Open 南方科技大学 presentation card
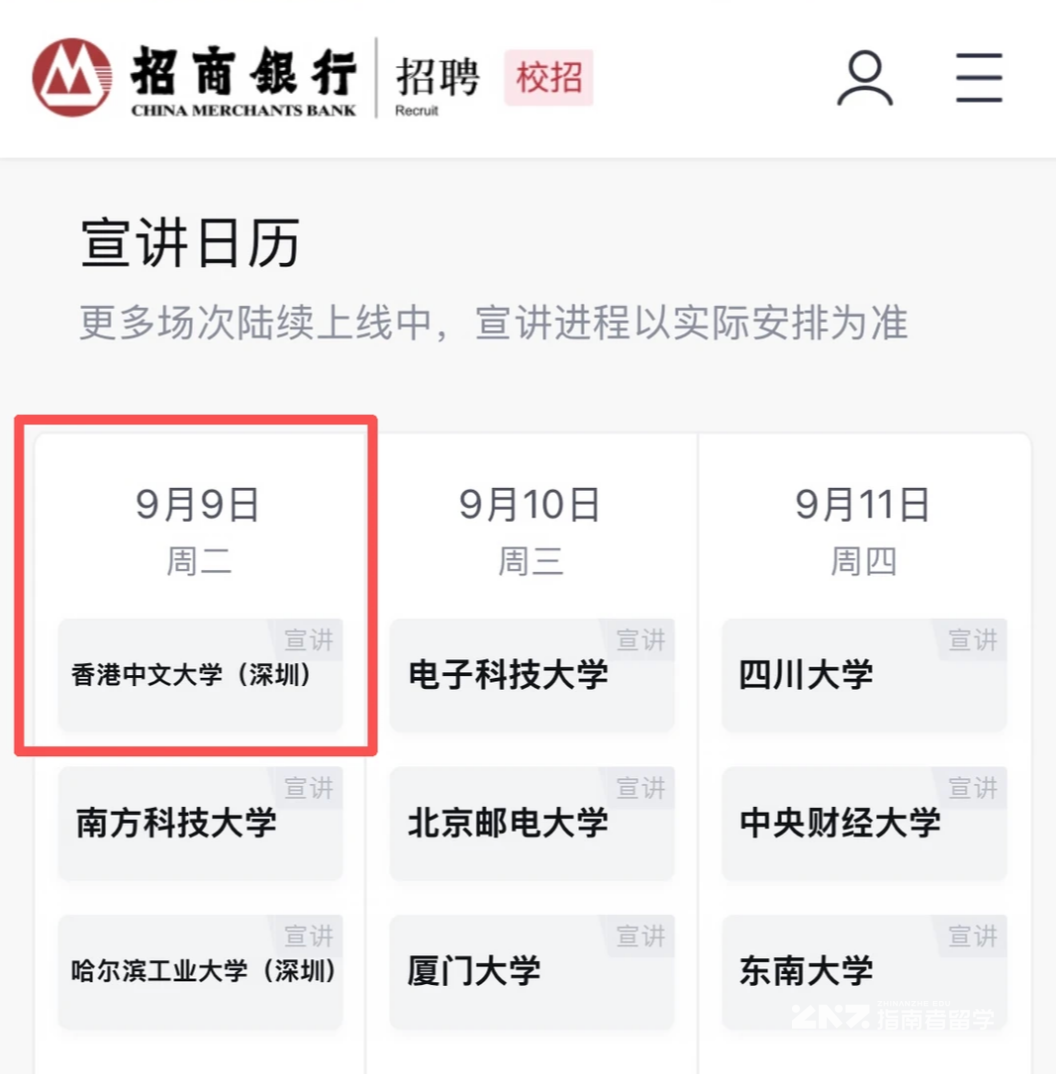 pos(200,823)
